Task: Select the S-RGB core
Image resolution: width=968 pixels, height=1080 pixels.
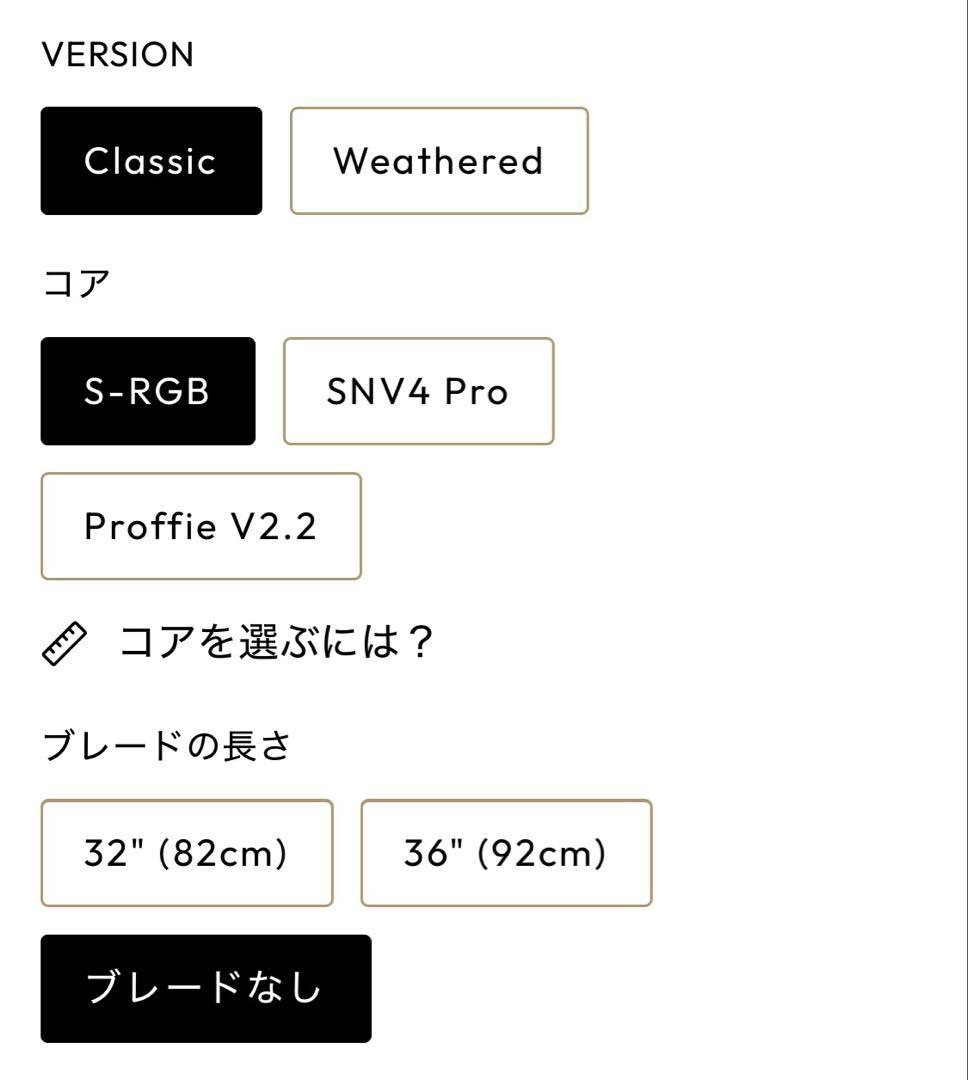Action: 148,391
